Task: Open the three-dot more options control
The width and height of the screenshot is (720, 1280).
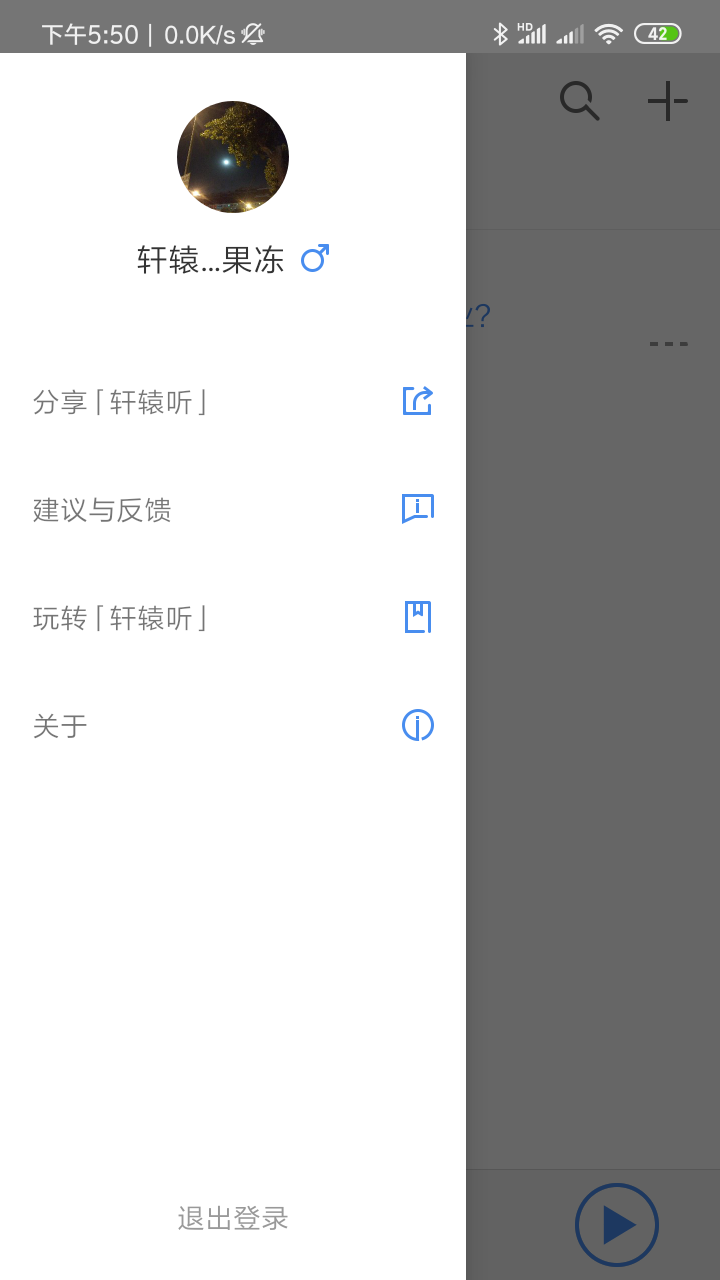Action: pos(668,343)
